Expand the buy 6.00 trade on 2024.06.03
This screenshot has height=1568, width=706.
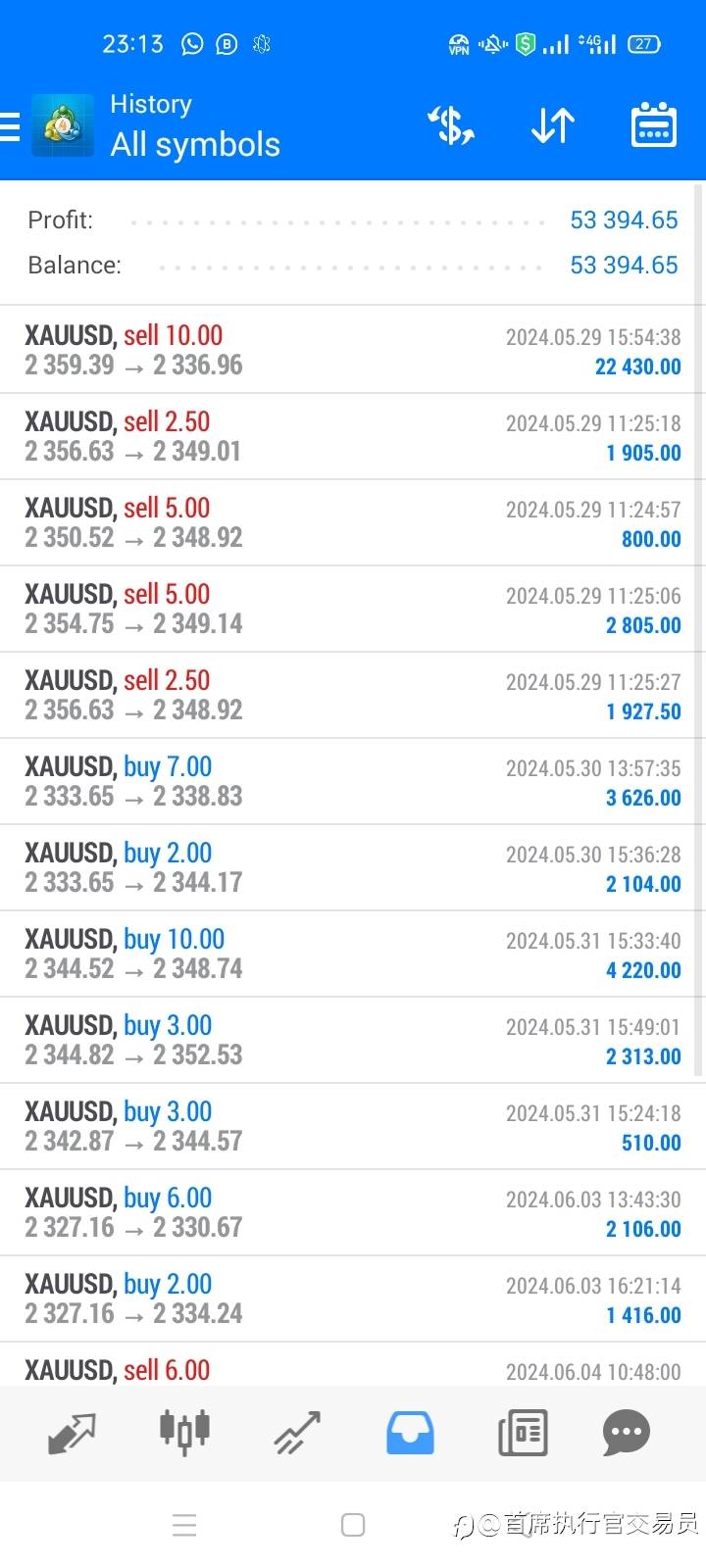[x=353, y=1212]
